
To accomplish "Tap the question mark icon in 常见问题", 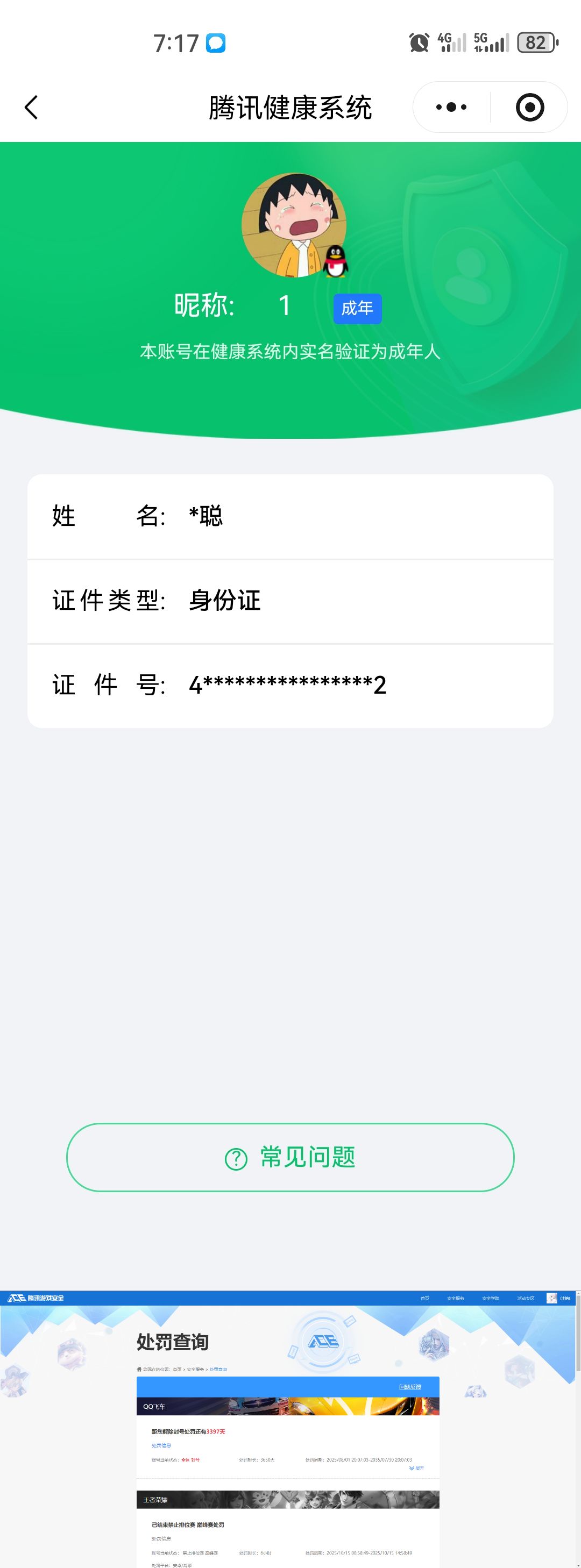I will tap(236, 1157).
